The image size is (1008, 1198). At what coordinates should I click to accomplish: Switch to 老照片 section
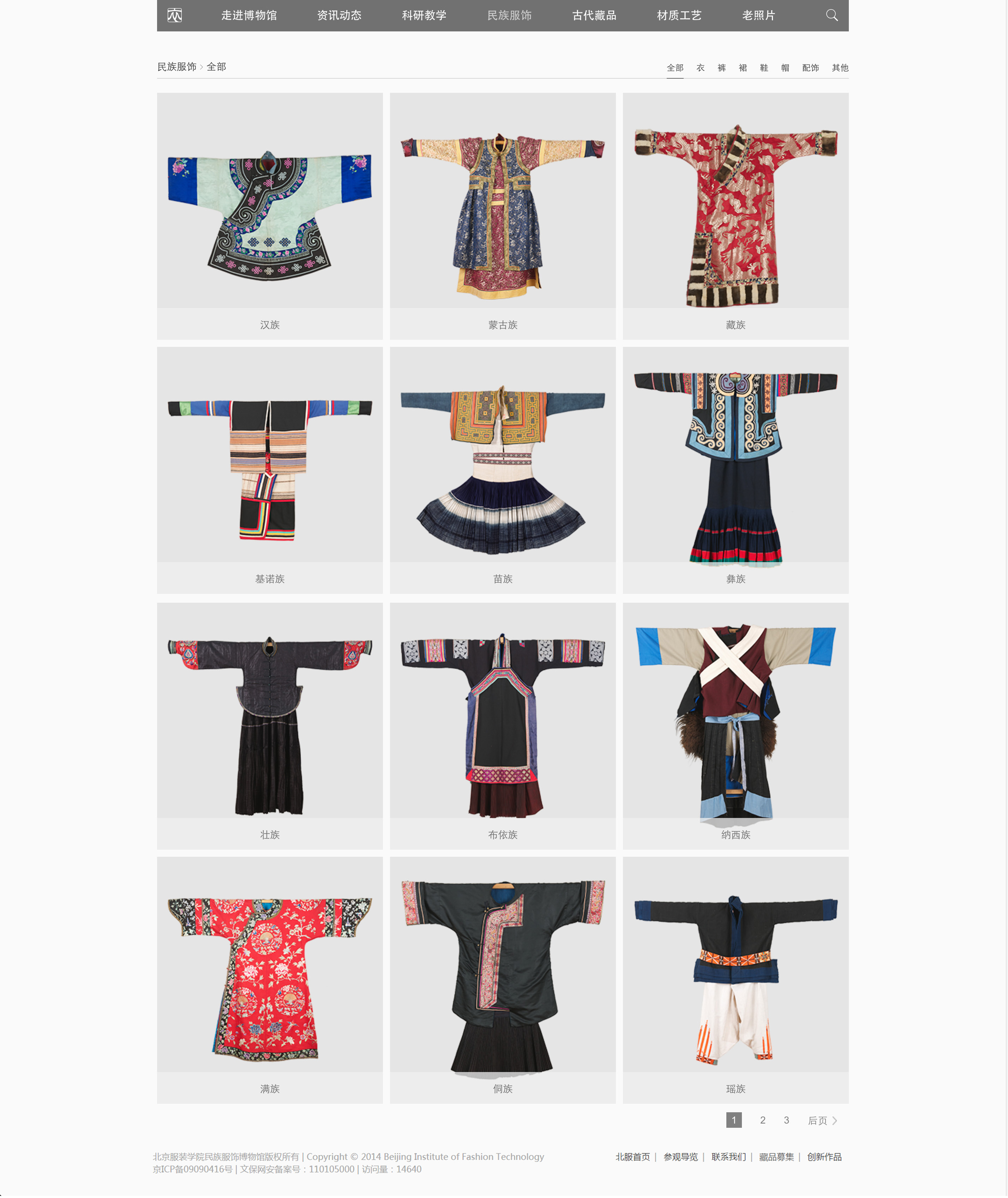[x=758, y=16]
